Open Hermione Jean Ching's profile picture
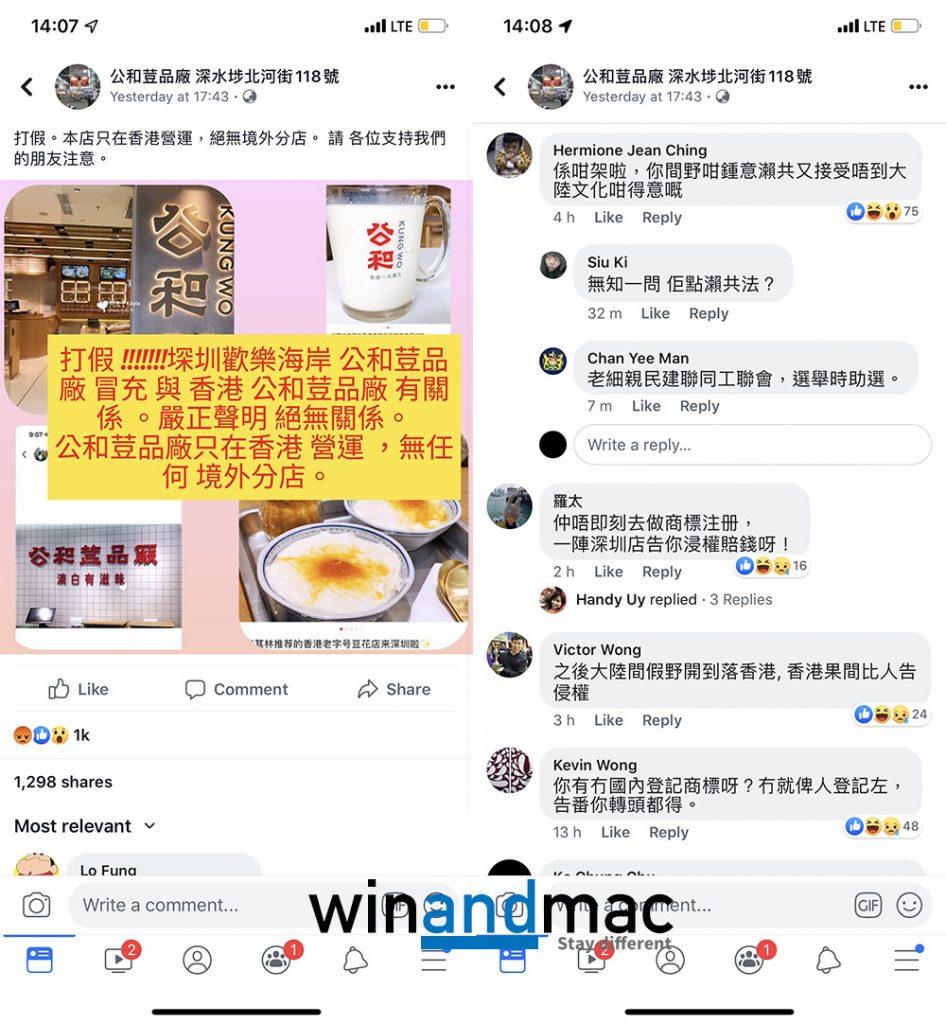 tap(508, 154)
